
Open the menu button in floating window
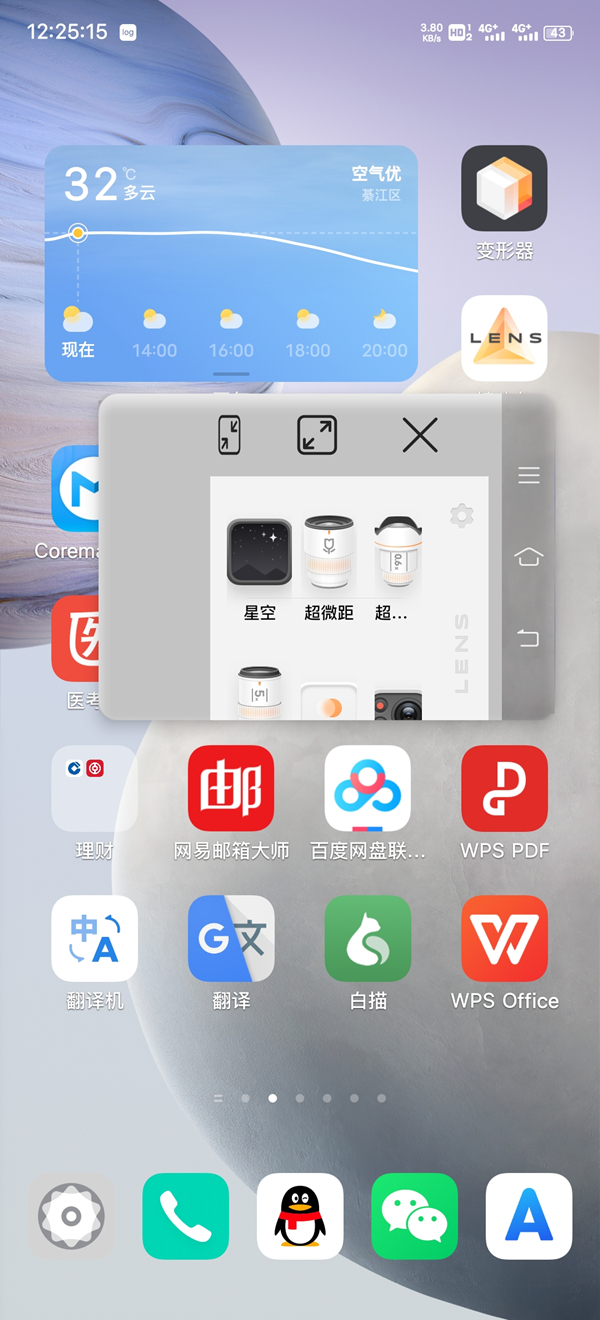tap(528, 476)
